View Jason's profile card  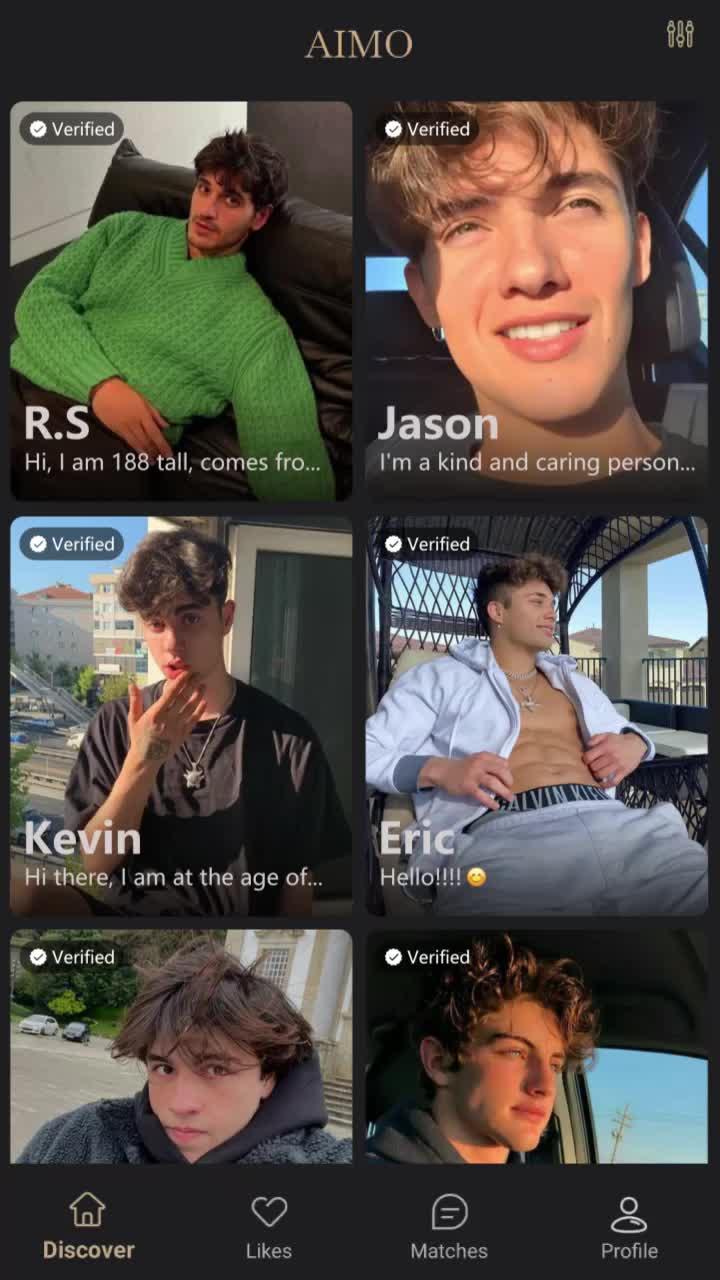click(537, 300)
